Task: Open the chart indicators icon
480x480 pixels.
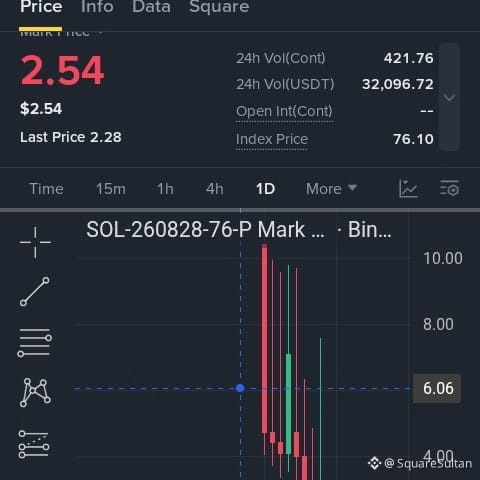Action: [408, 189]
